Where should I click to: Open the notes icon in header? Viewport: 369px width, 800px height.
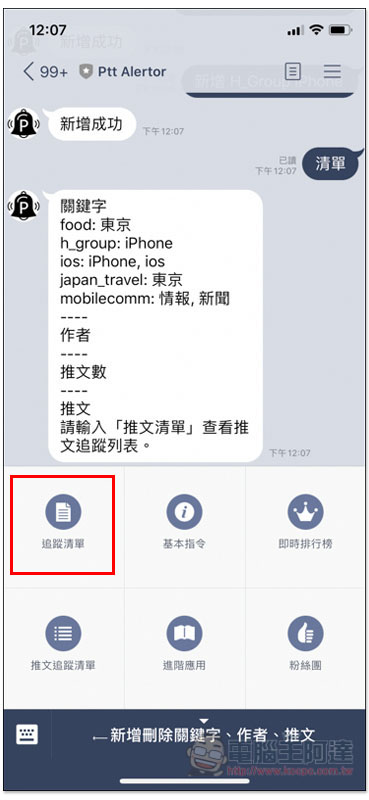coord(292,71)
